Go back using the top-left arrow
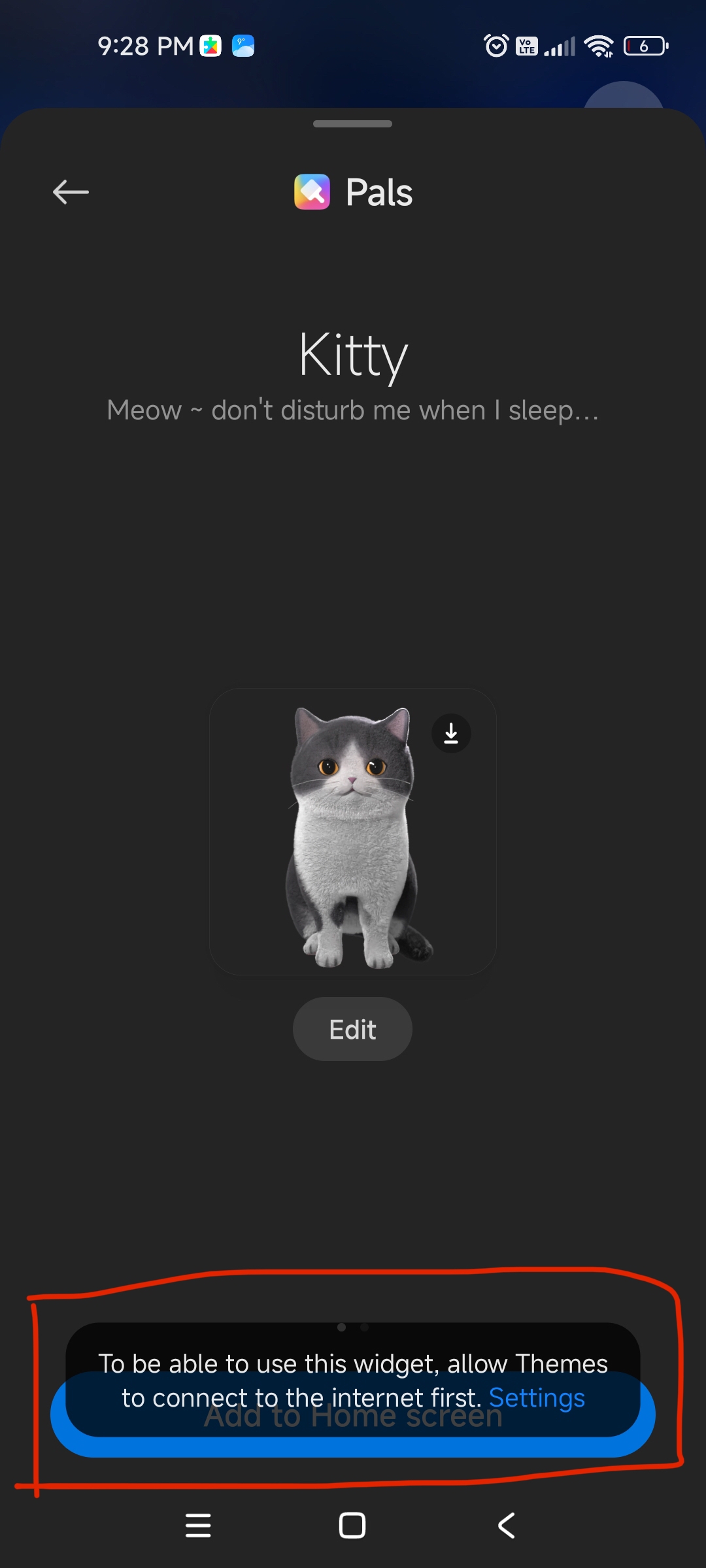Viewport: 706px width, 1568px height. tap(71, 192)
